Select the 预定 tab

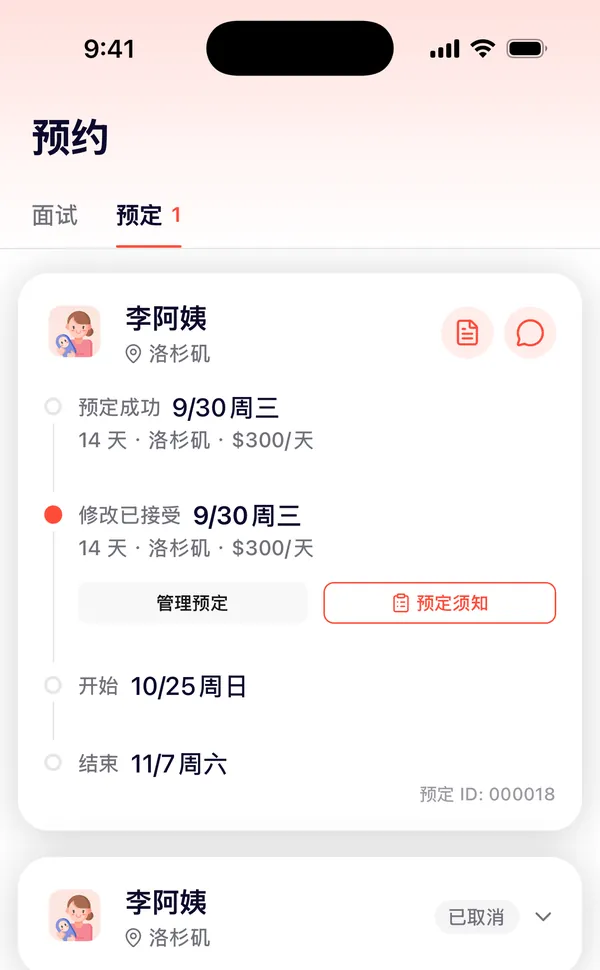pos(148,215)
